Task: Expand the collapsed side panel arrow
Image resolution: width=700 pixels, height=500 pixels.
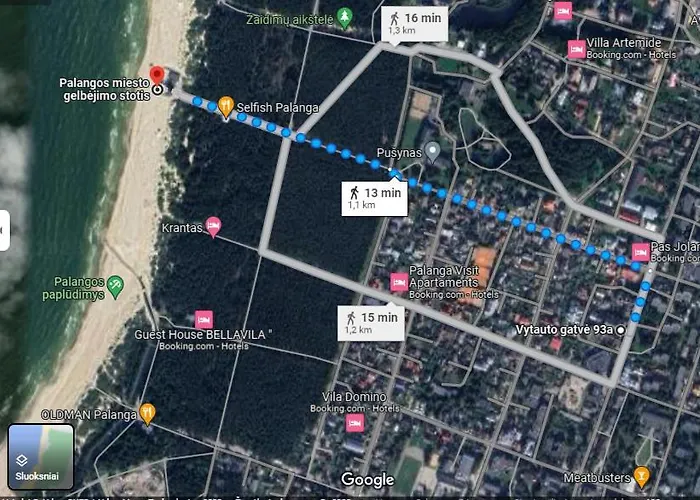Action: tap(4, 230)
